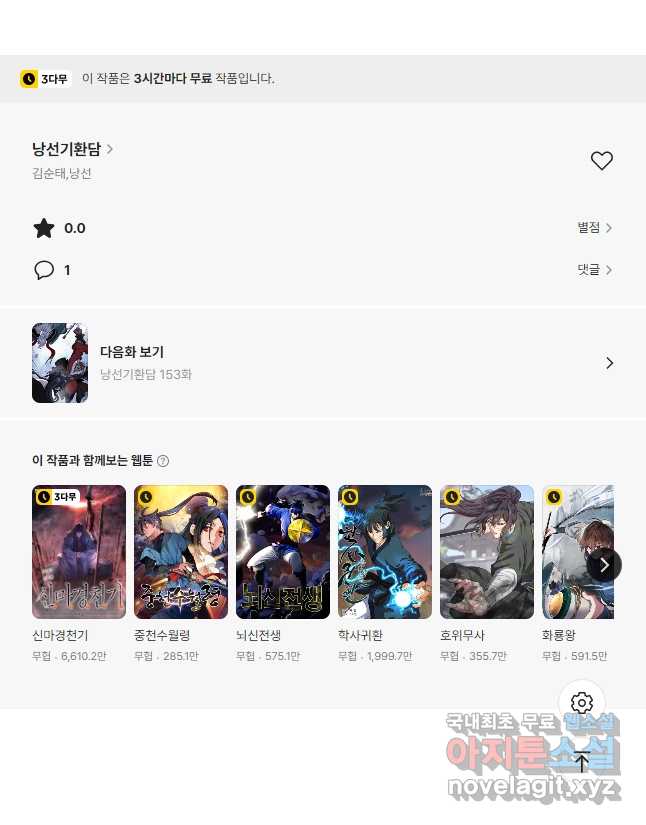Open the 호위무사 webtoon

tap(487, 553)
